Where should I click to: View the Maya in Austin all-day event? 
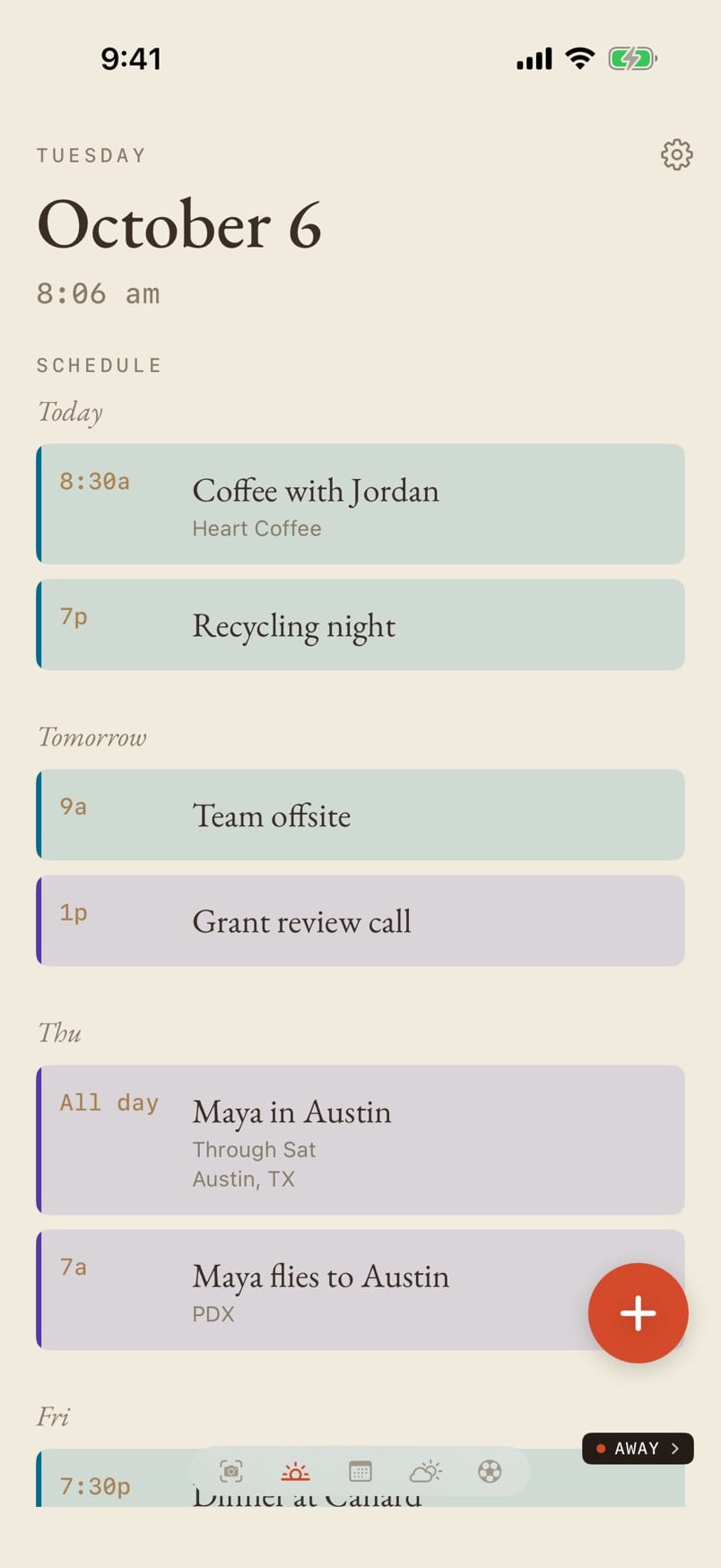tap(360, 1140)
